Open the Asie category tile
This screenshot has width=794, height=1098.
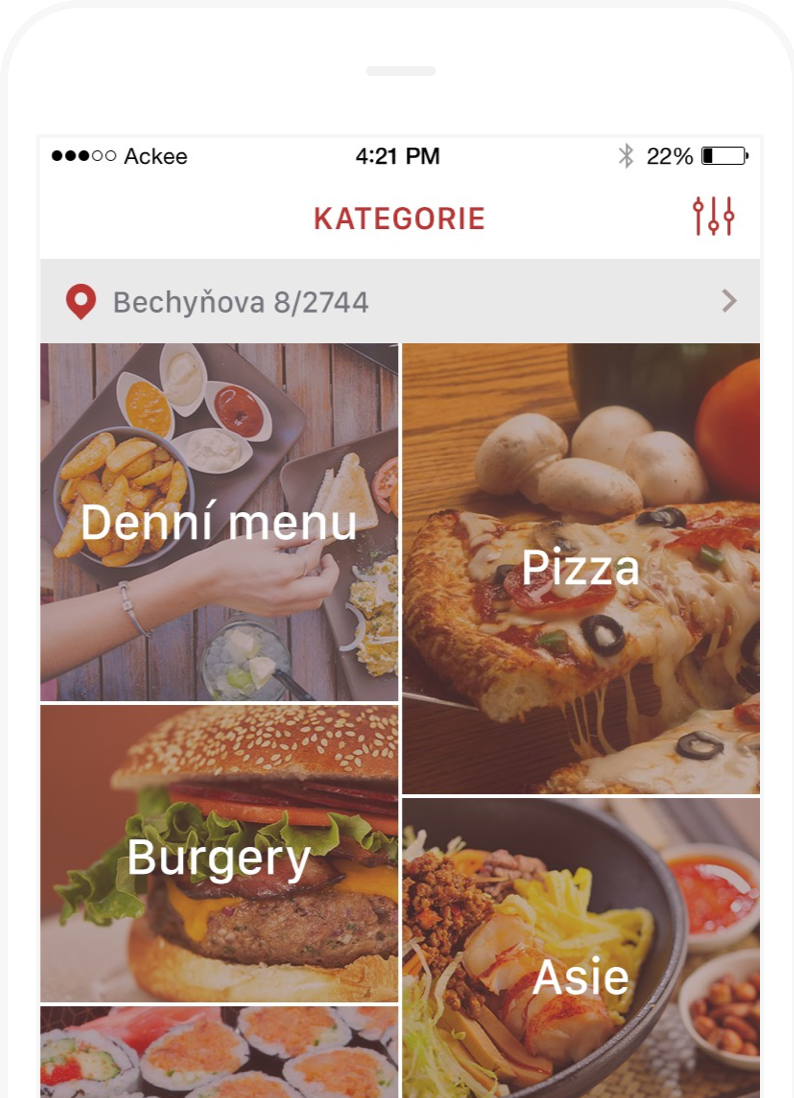(x=581, y=975)
